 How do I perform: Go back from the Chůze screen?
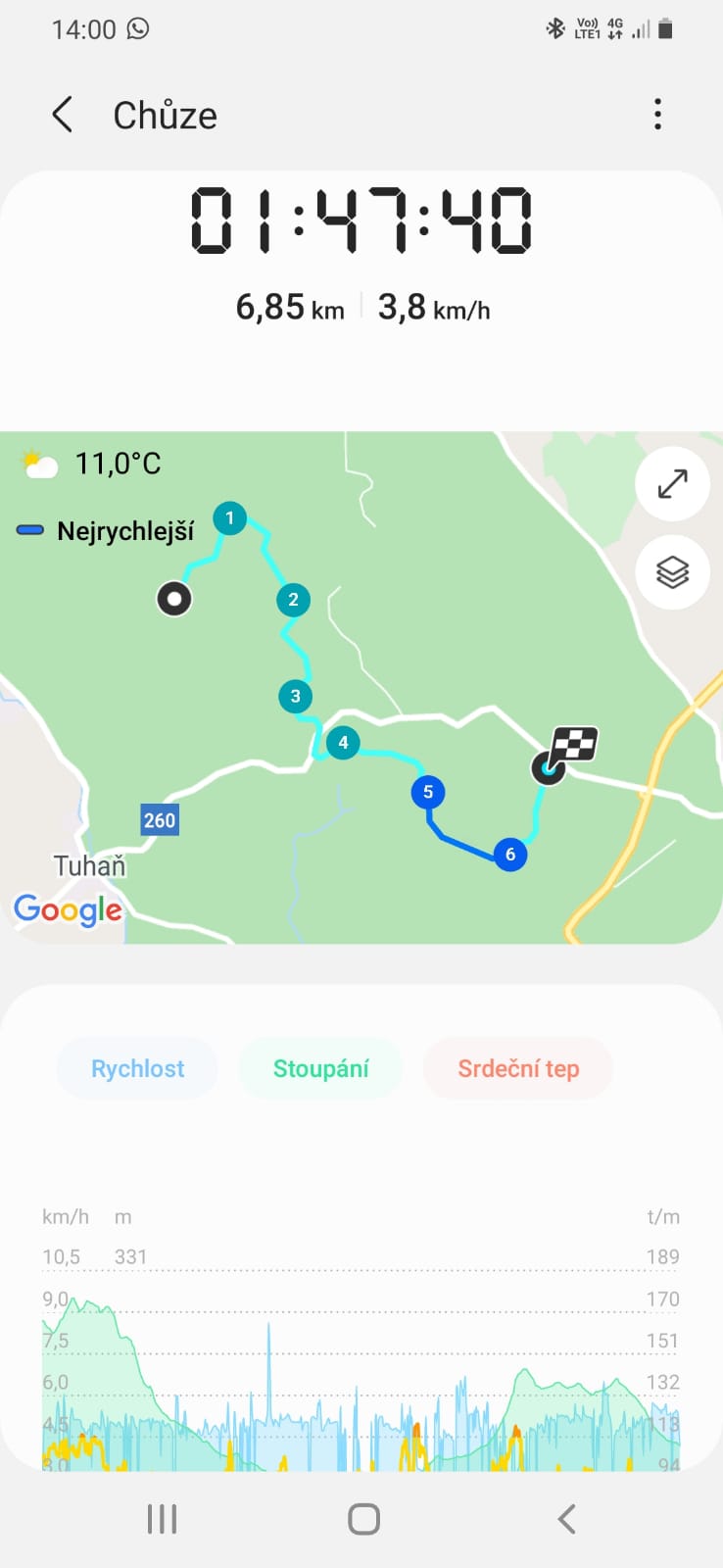(x=63, y=115)
